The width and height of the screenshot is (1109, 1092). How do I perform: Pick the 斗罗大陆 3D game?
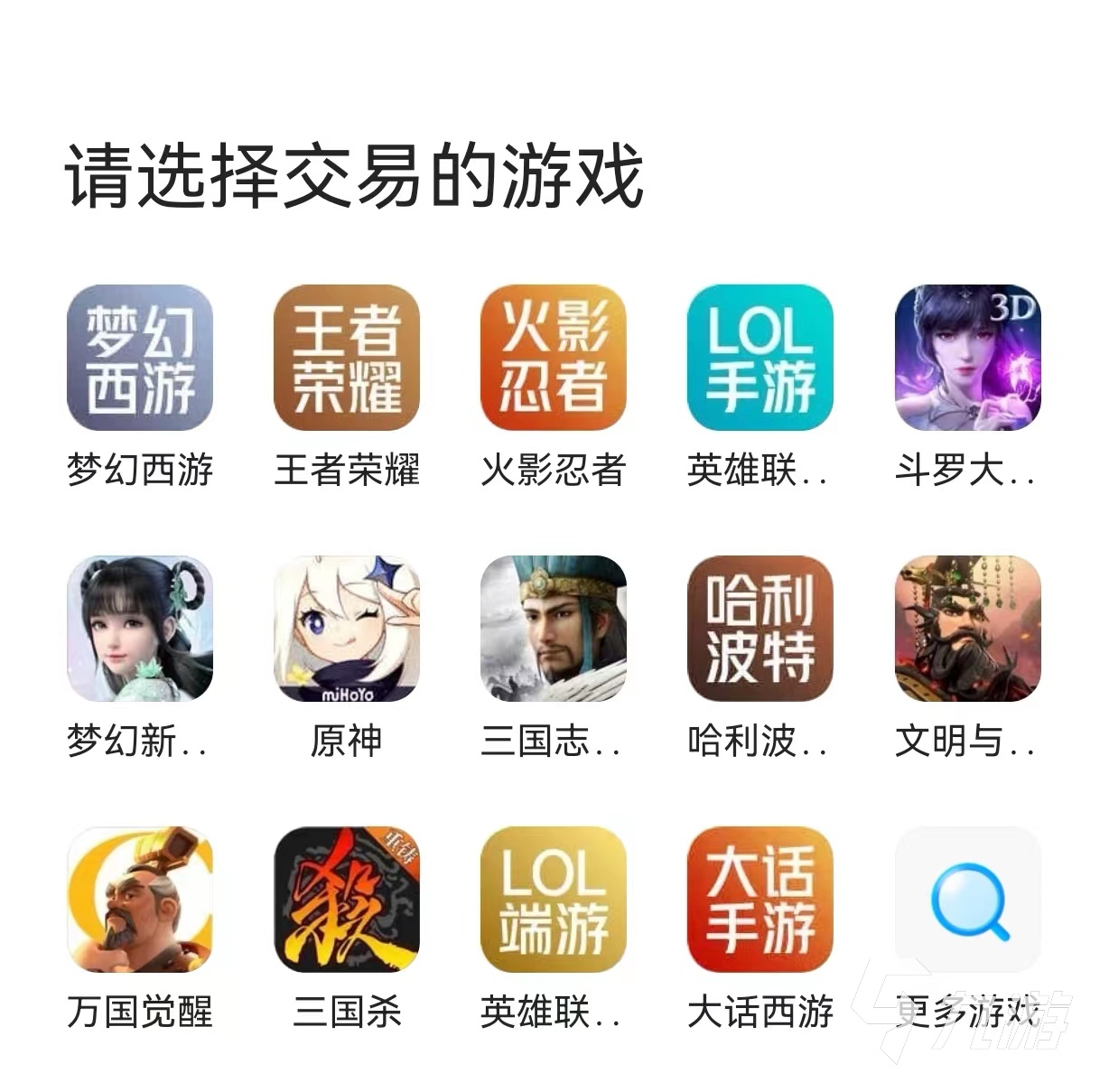[x=967, y=358]
